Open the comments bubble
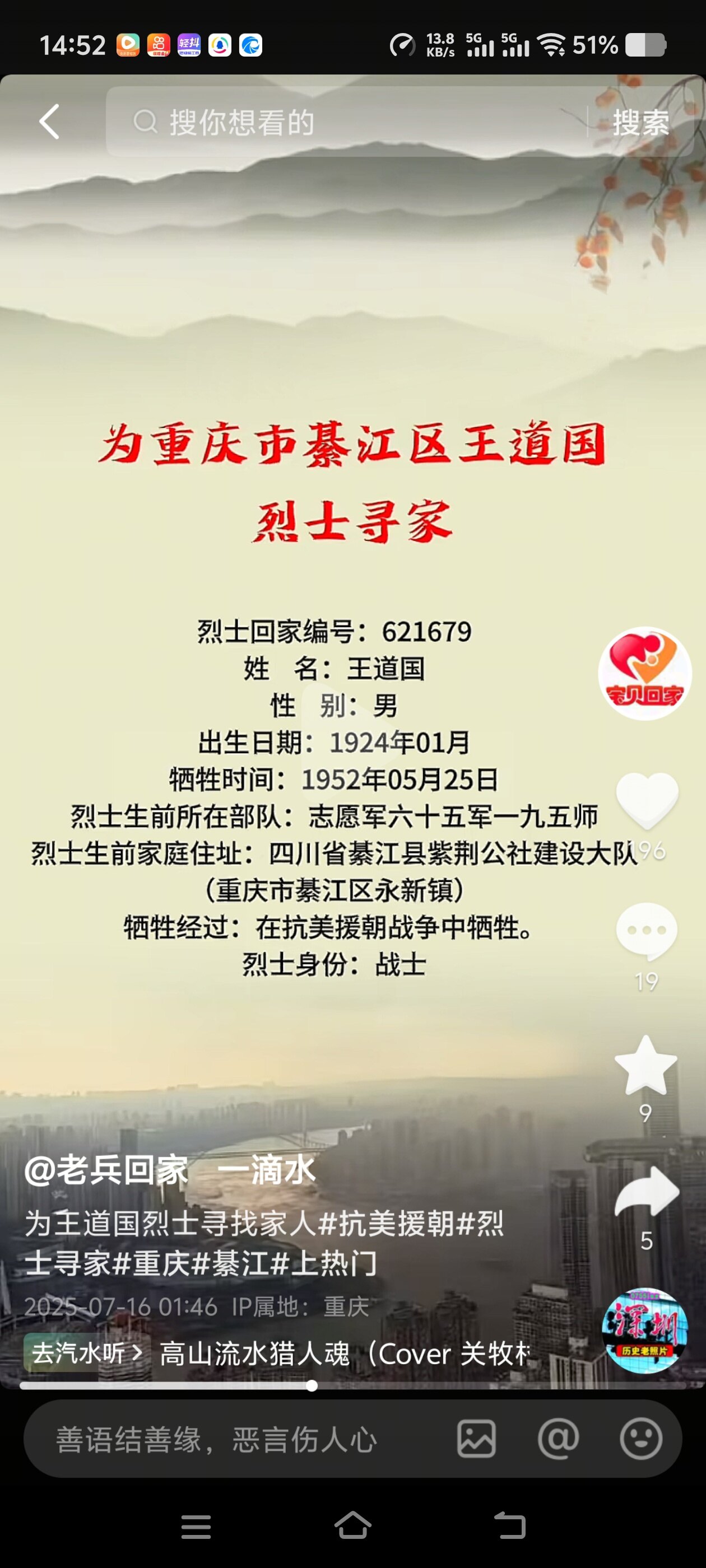 tap(646, 931)
